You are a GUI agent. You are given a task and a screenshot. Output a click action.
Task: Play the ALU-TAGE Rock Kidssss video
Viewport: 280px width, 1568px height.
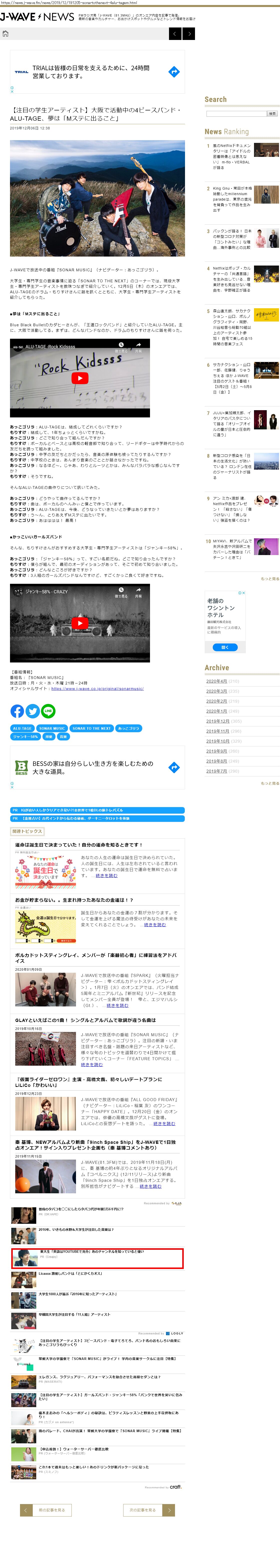click(80, 378)
